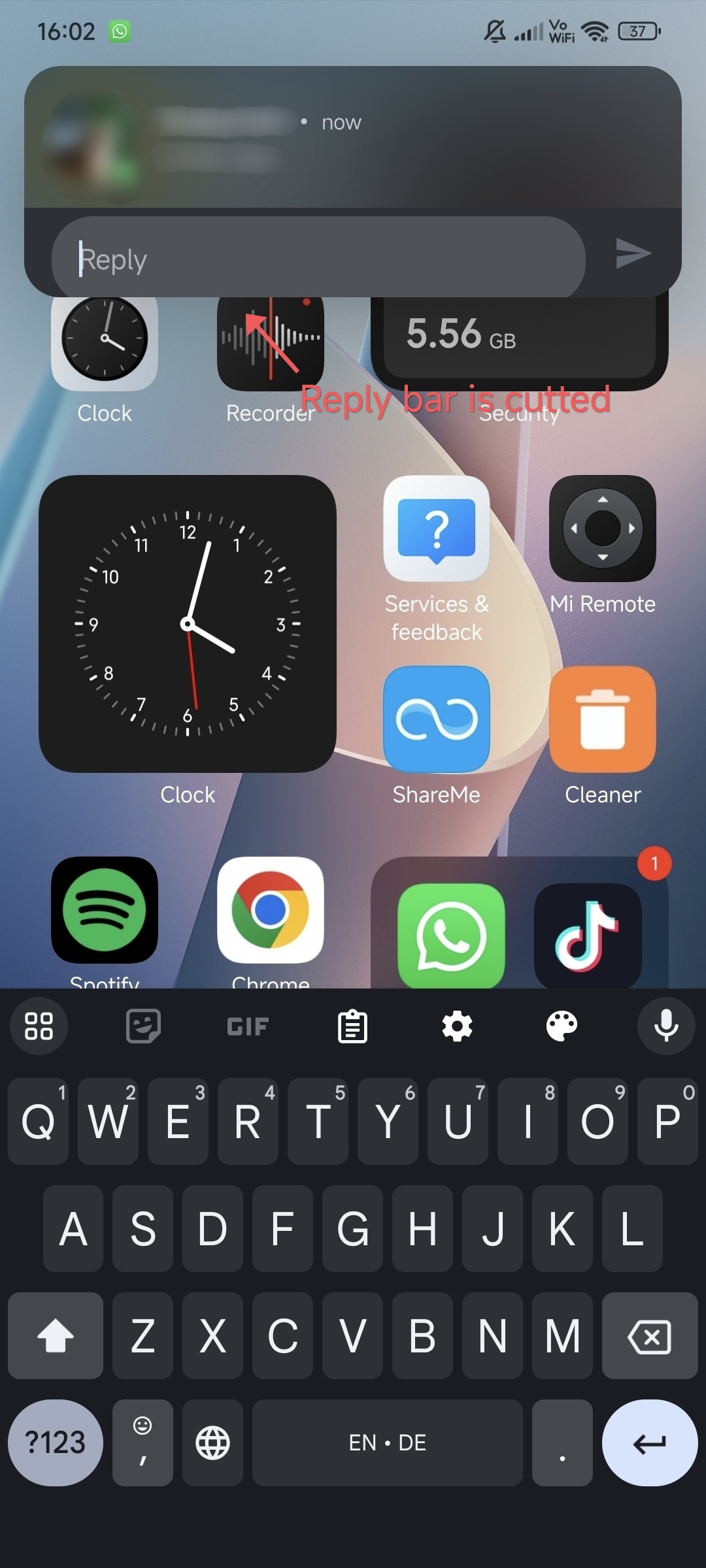Open ShareMe app
Screen dimensions: 706x1568
click(x=437, y=719)
